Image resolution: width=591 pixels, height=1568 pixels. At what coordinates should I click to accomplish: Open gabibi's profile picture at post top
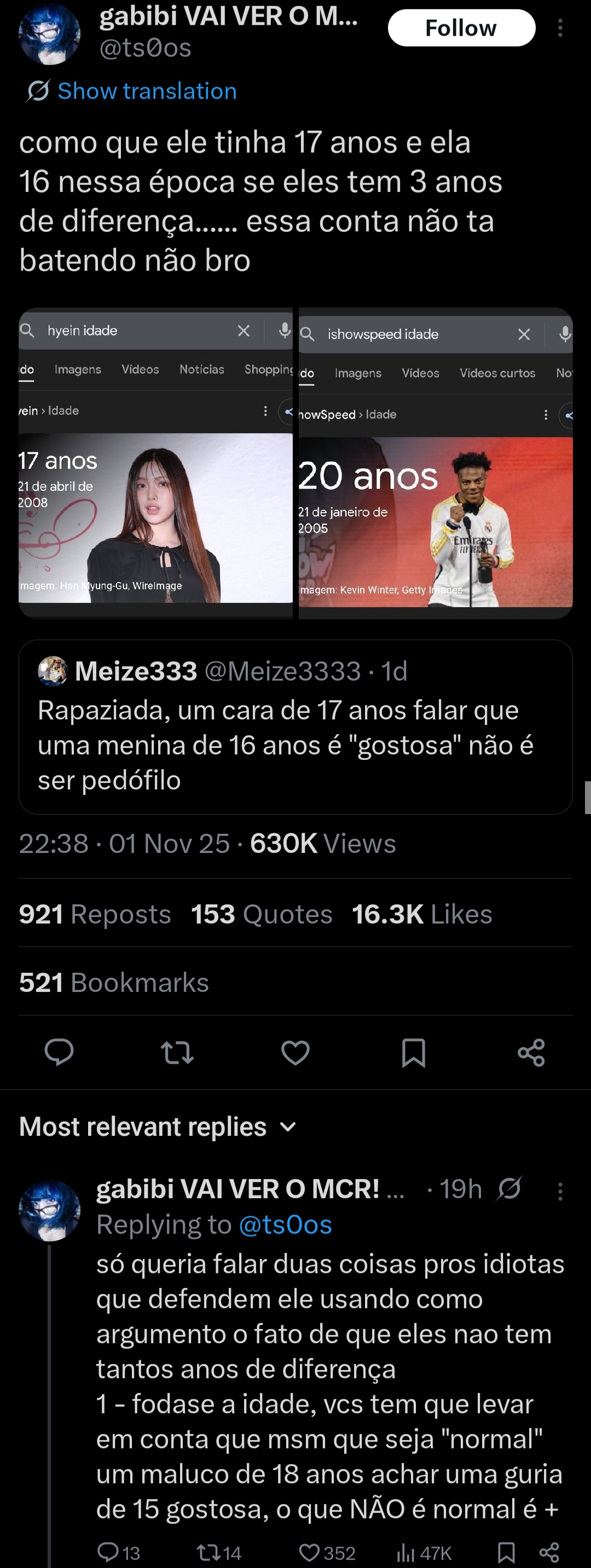click(x=49, y=34)
